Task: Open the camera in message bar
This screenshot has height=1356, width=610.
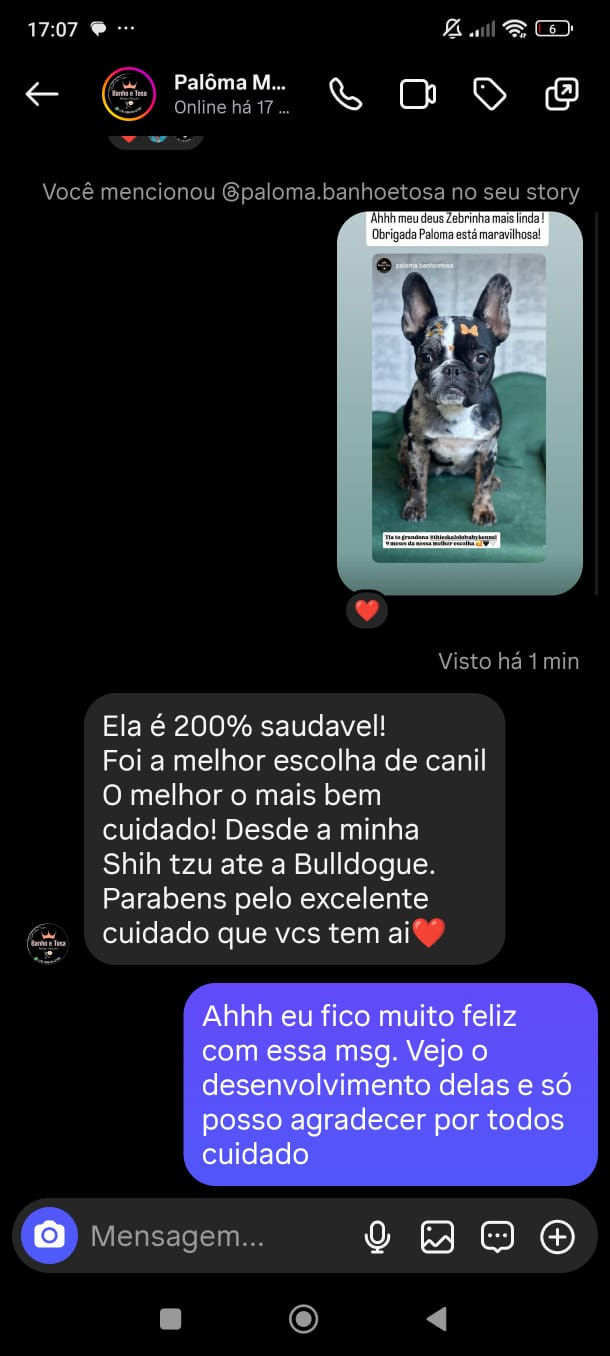Action: tap(49, 1236)
